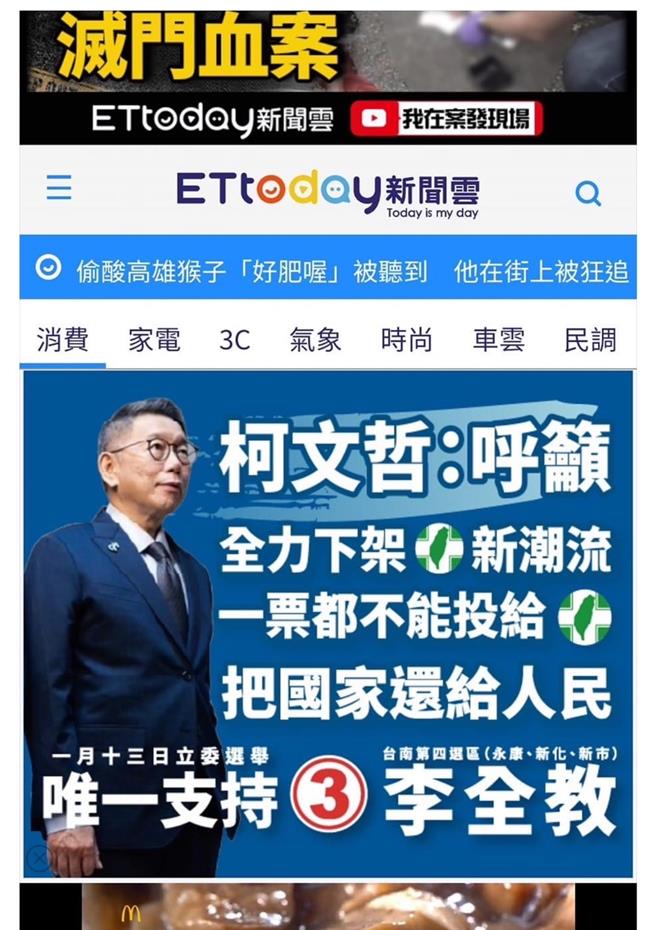The image size is (656, 930).
Task: Select the 時尚 tab
Action: pos(406,340)
